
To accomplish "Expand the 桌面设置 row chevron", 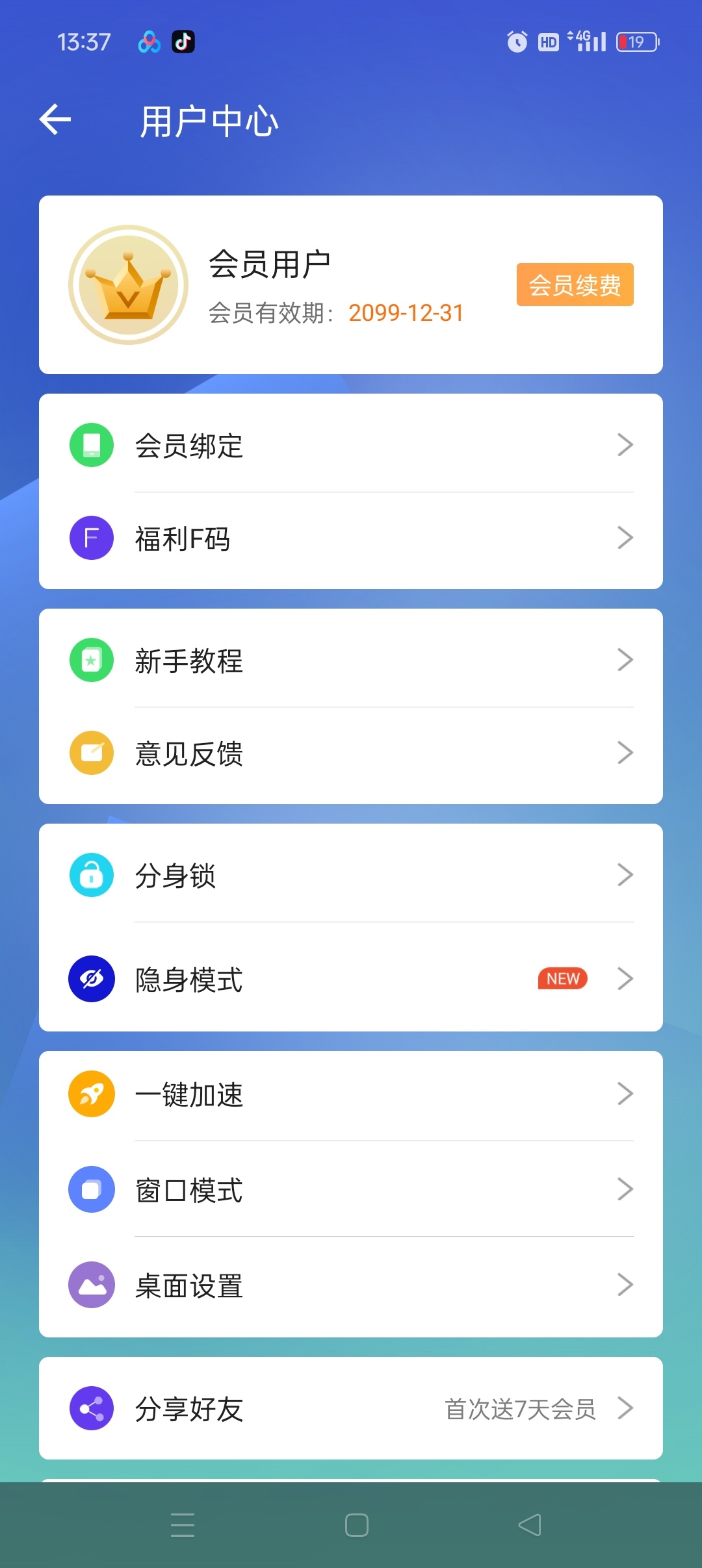I will coord(625,1284).
